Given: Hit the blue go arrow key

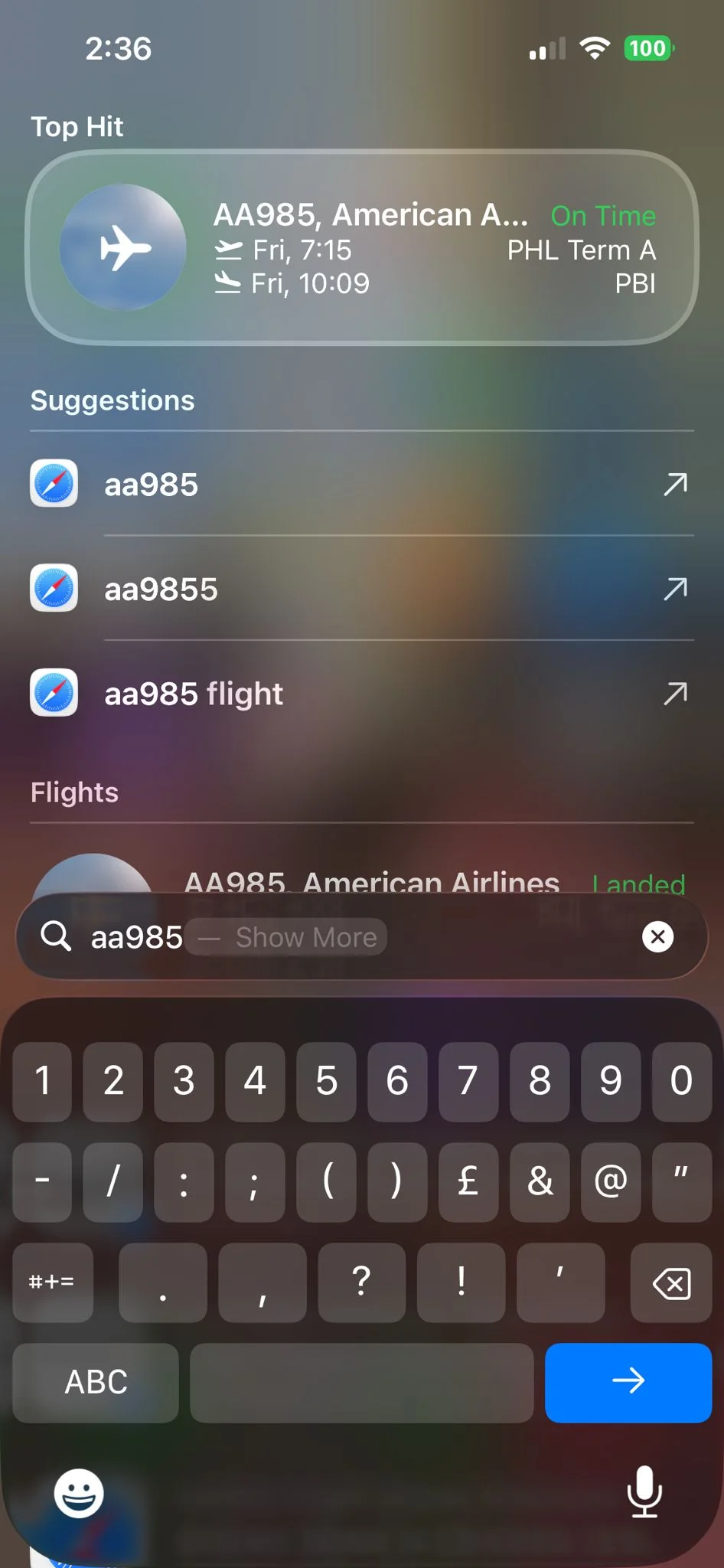Looking at the screenshot, I should (x=628, y=1382).
